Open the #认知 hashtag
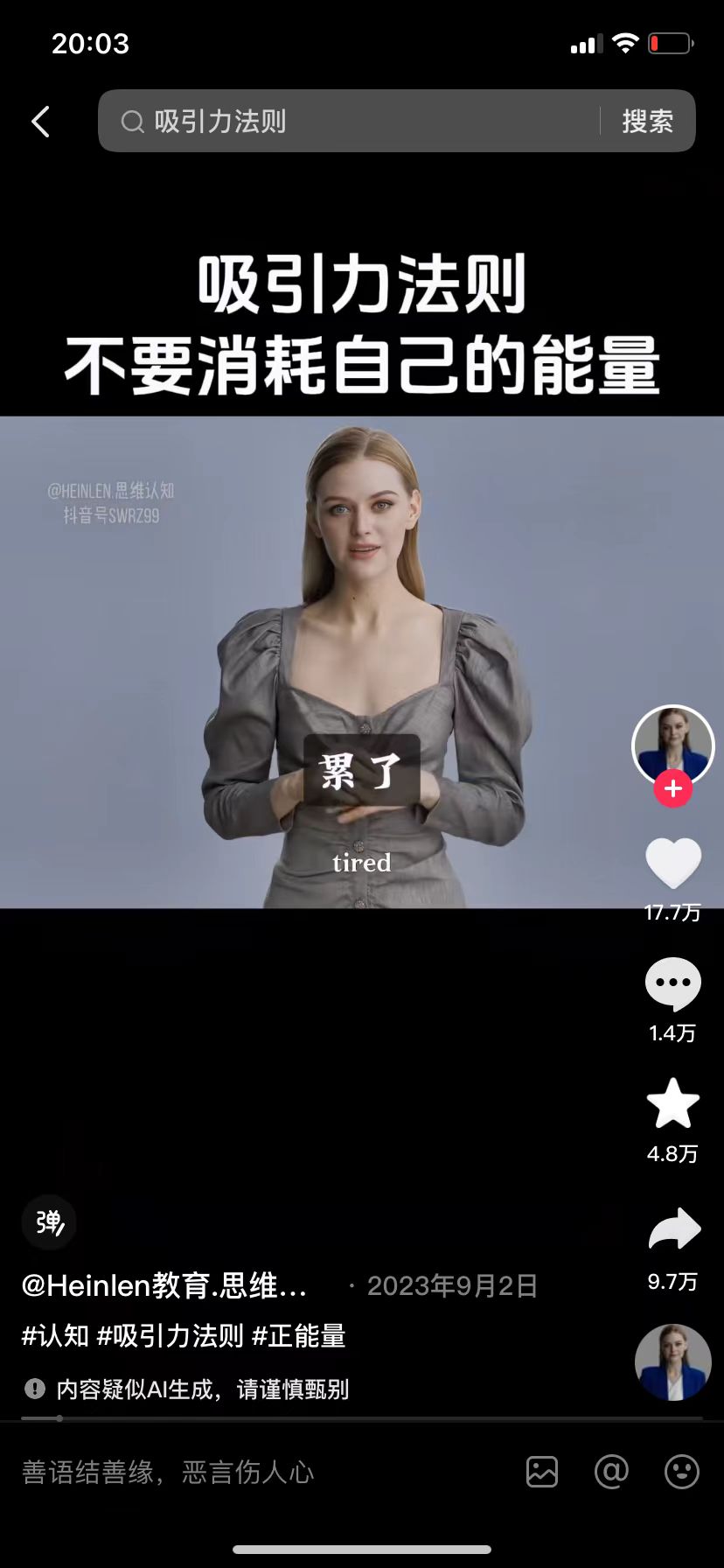This screenshot has width=724, height=1568. point(55,1336)
